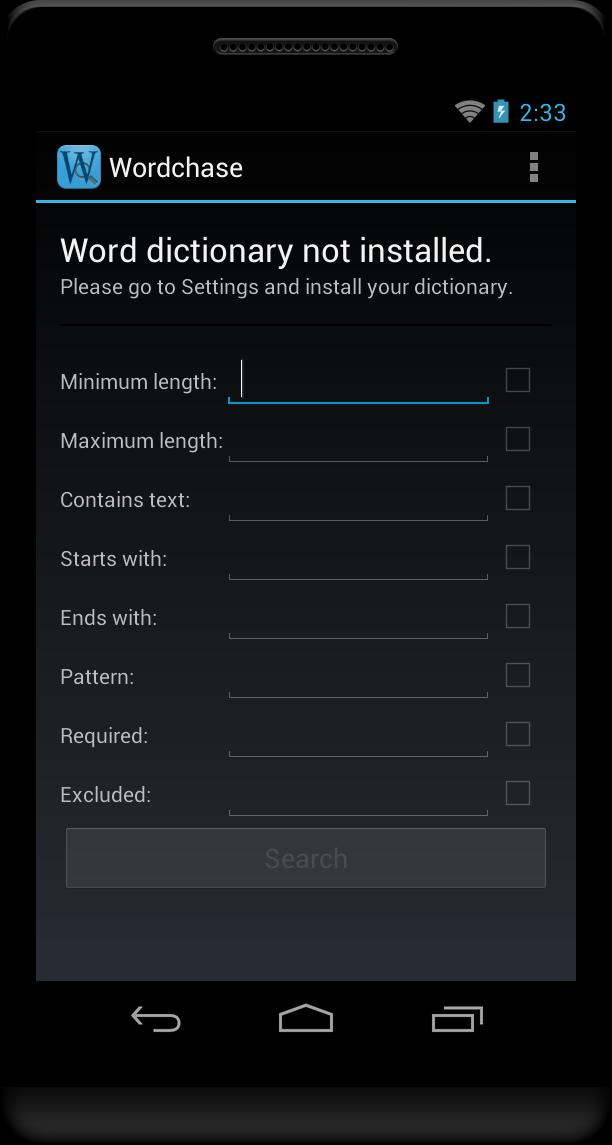Tap the Required letters field
This screenshot has width=612, height=1145.
pos(358,736)
